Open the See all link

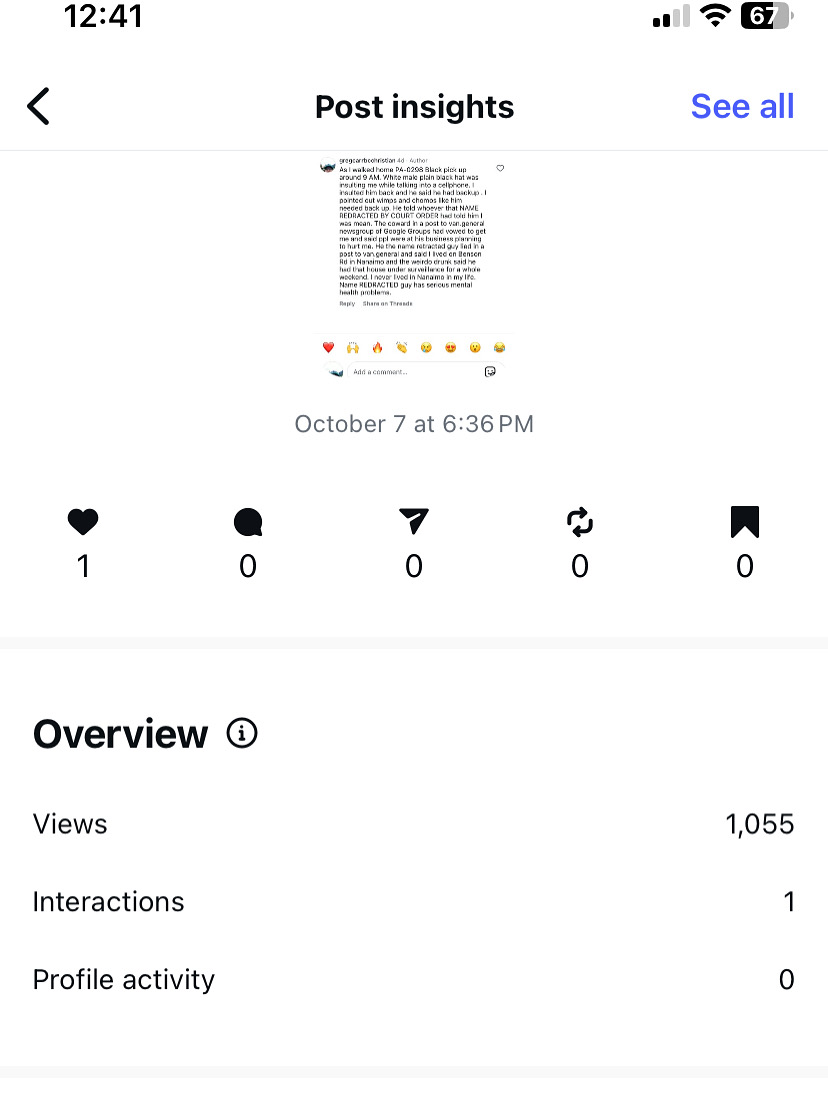click(742, 106)
